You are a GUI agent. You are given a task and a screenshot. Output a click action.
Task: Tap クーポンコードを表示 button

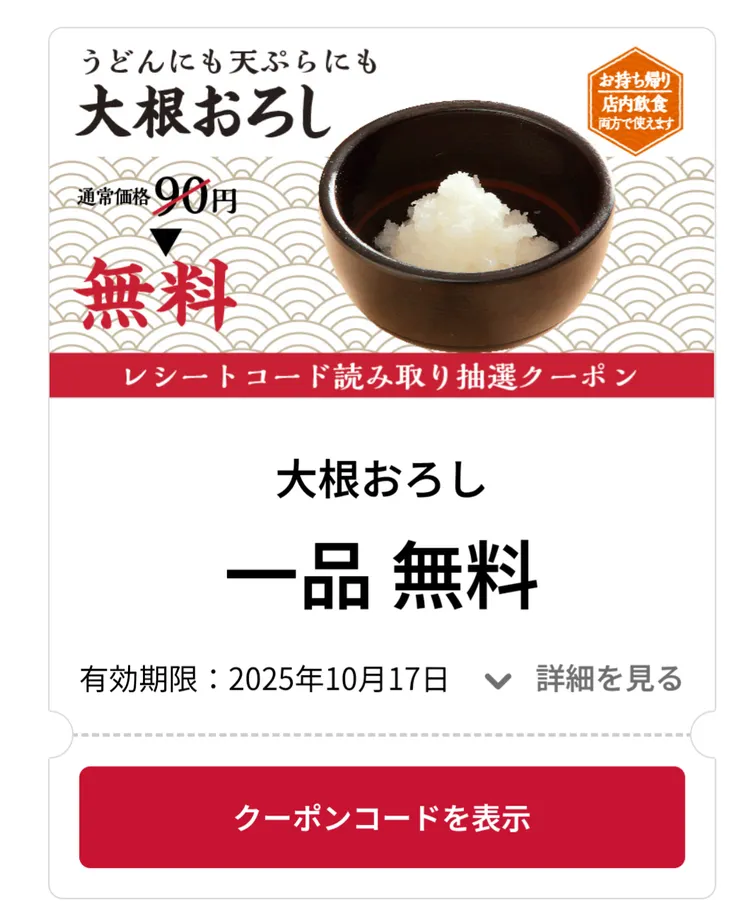382,817
